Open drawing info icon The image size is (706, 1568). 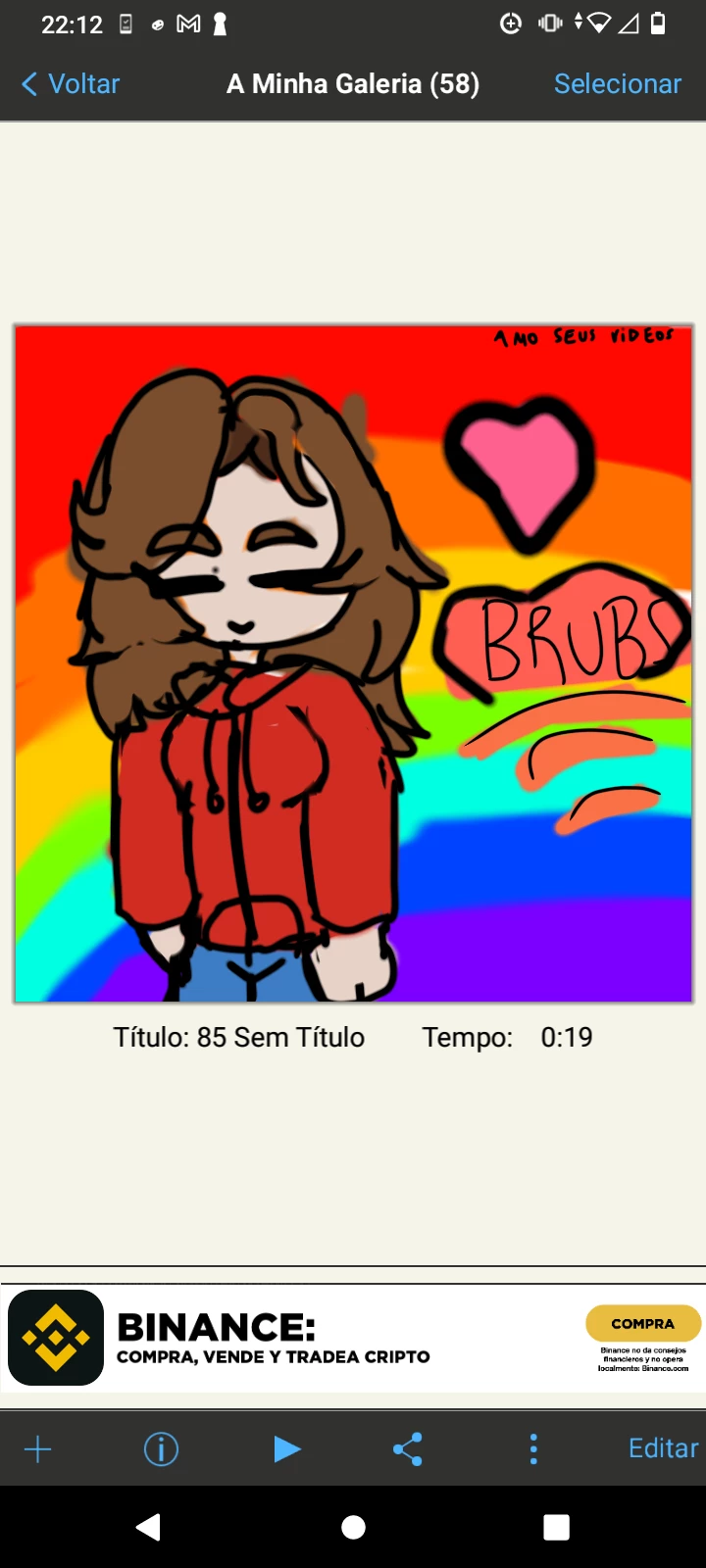(x=161, y=1448)
